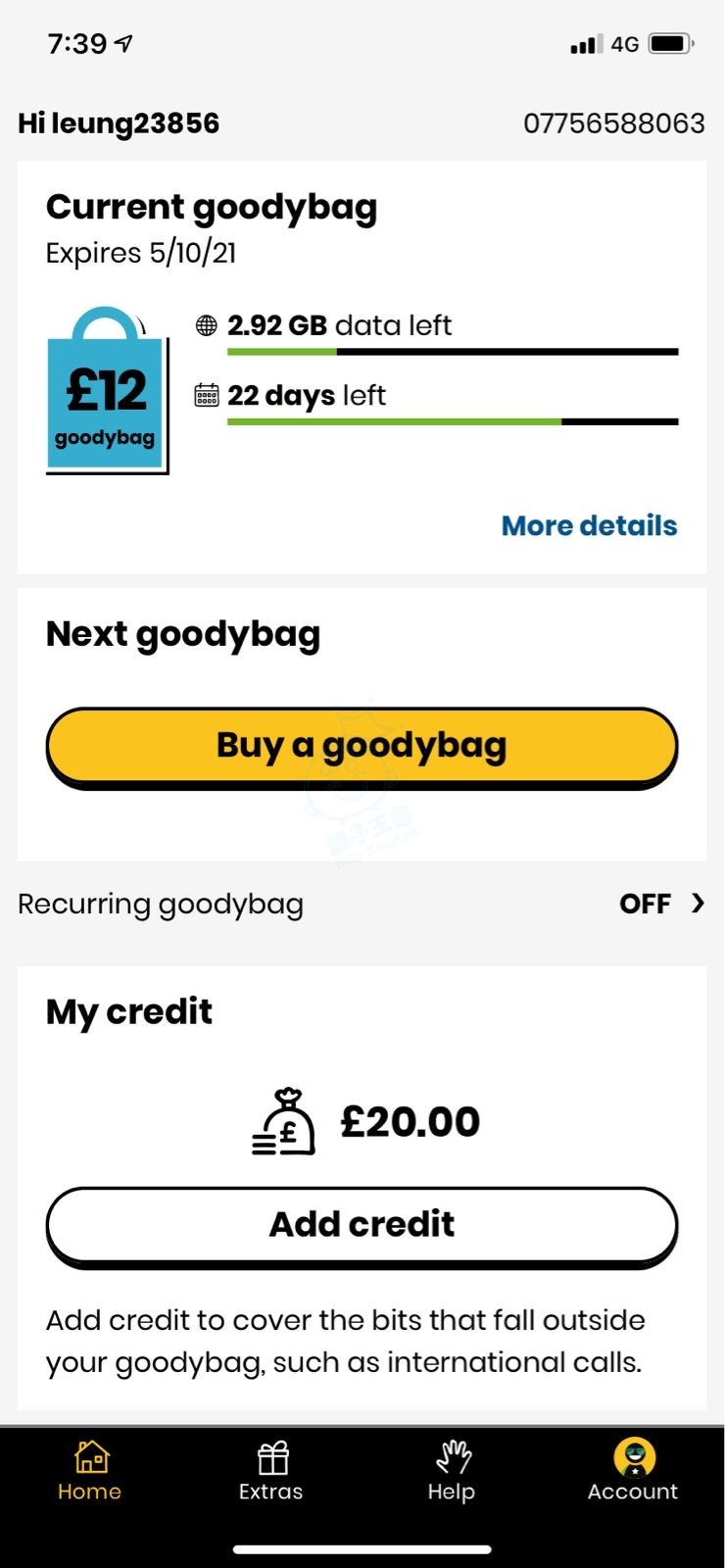Open Recurring goodybag settings row
The image size is (725, 1568).
click(x=362, y=904)
